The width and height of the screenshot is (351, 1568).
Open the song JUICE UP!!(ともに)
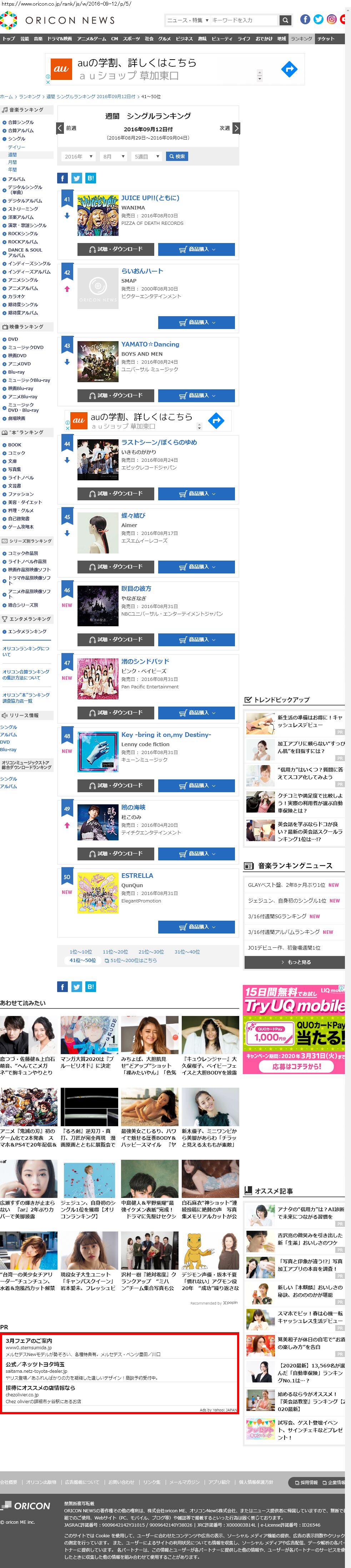(150, 198)
